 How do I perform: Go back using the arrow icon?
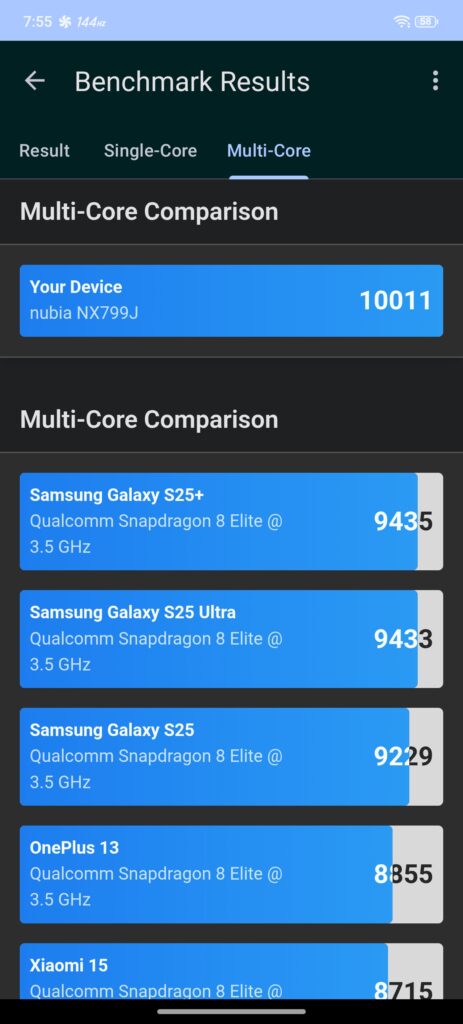[35, 81]
